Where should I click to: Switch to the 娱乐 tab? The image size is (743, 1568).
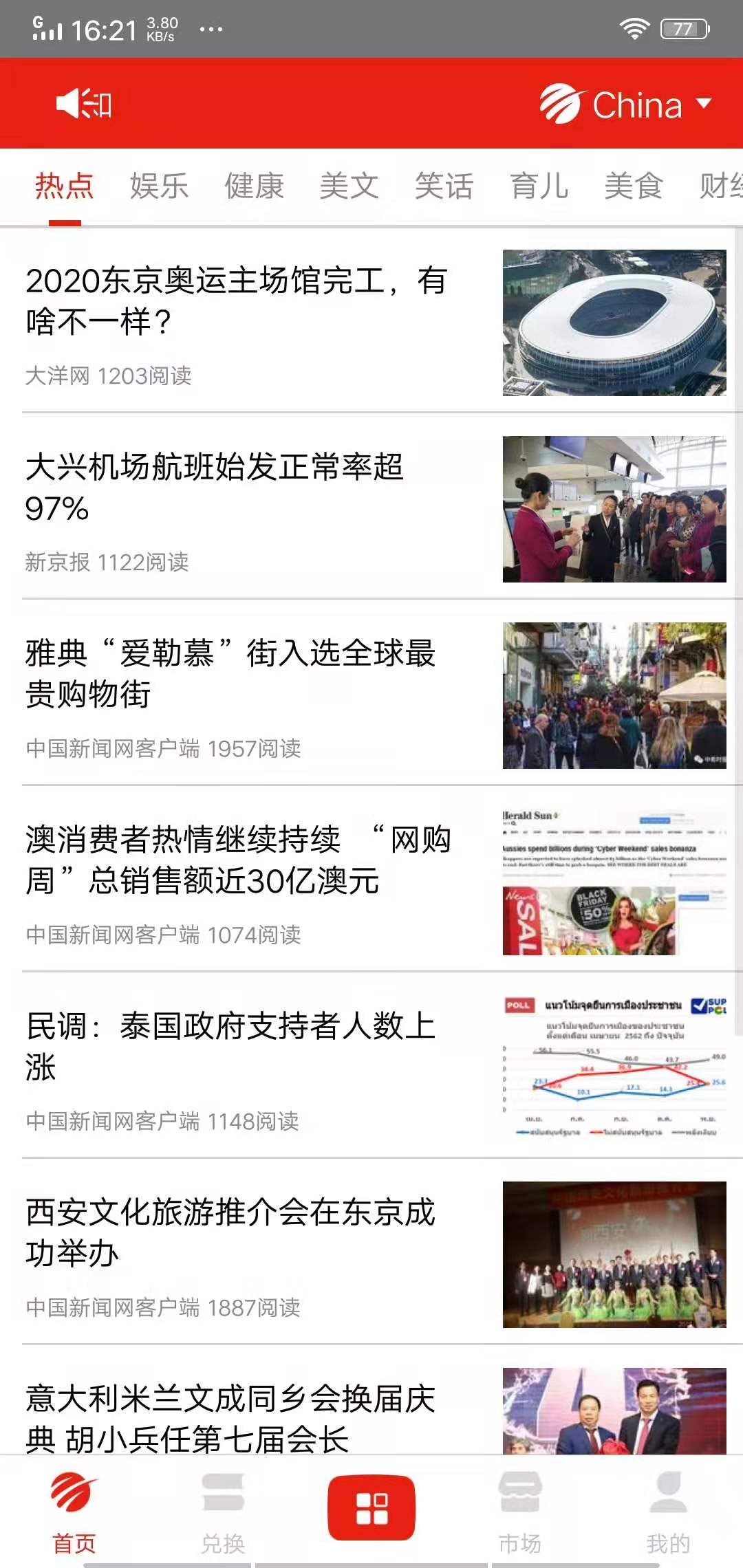(160, 186)
